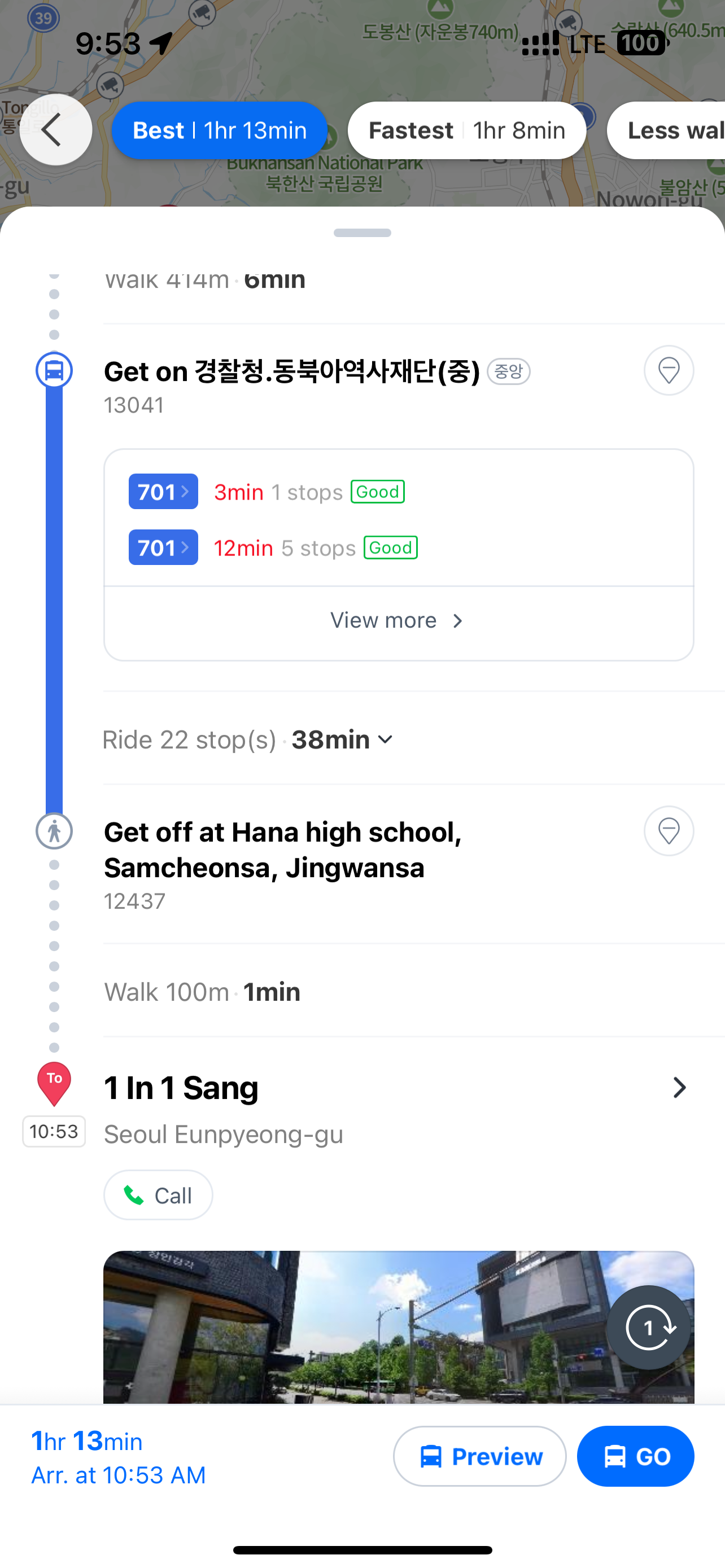Go back using the back arrow
The width and height of the screenshot is (725, 1568).
click(x=55, y=130)
